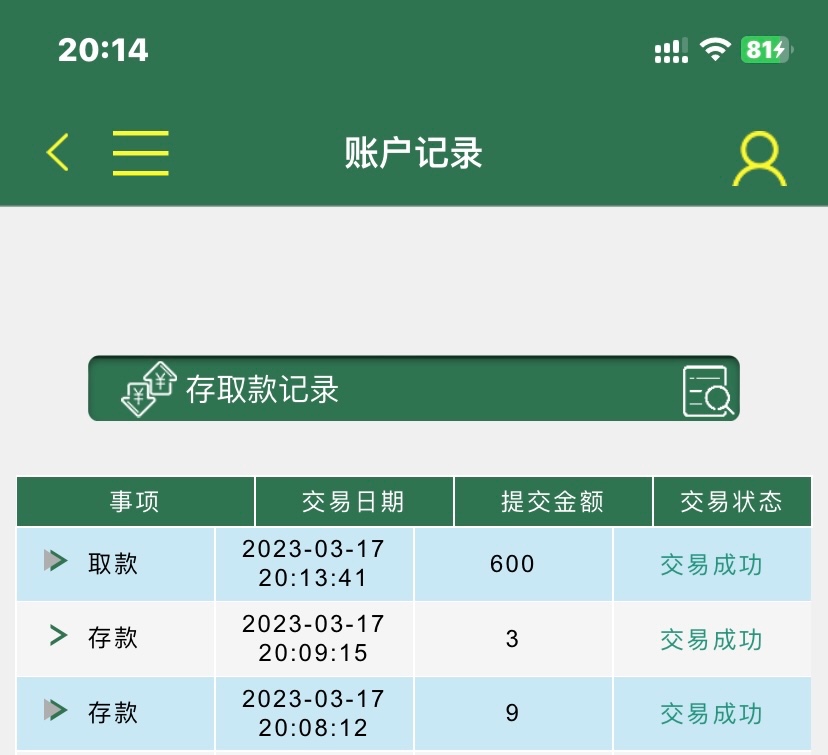Viewport: 828px width, 755px height.
Task: Tap the 存取款记录 search bar
Action: click(413, 389)
